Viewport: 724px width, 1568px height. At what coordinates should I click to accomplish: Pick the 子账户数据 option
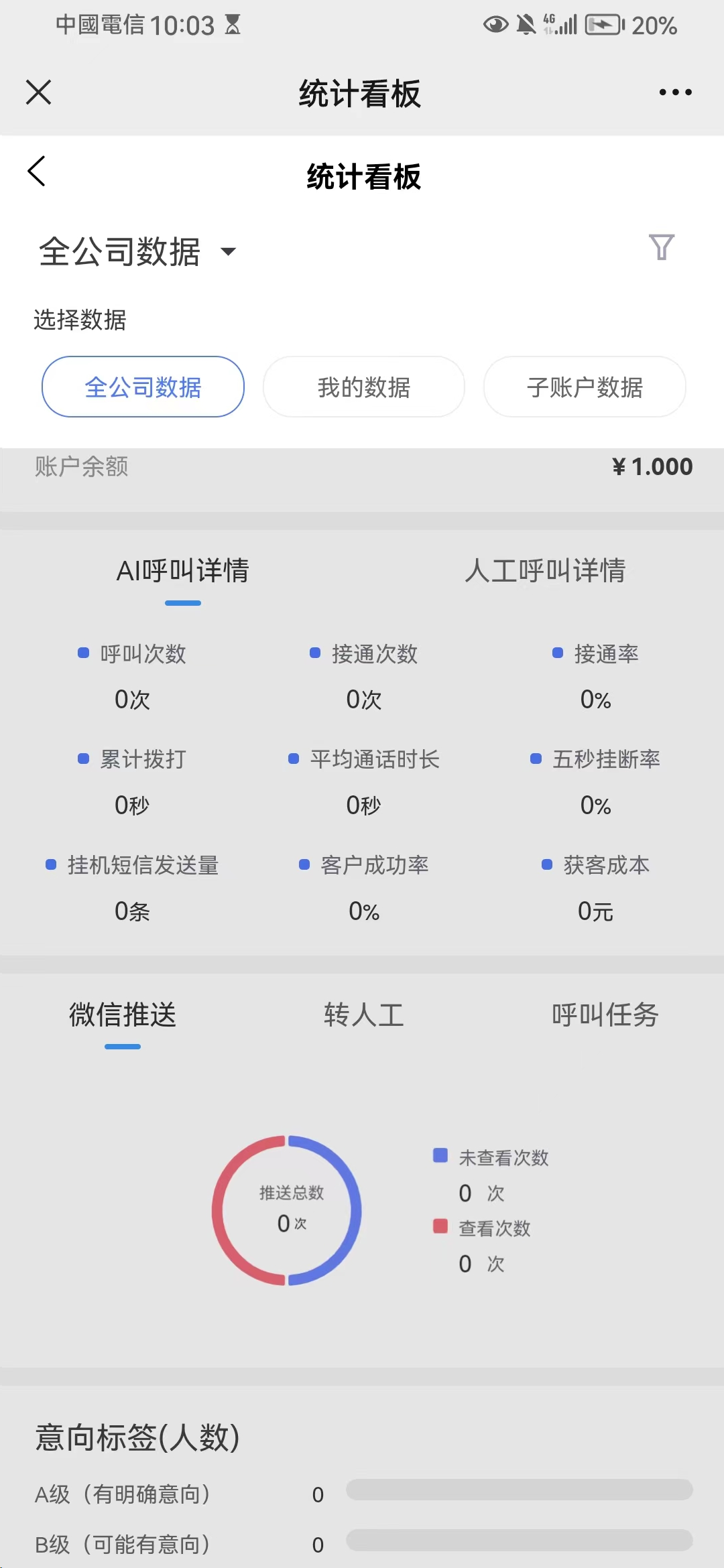coord(585,387)
